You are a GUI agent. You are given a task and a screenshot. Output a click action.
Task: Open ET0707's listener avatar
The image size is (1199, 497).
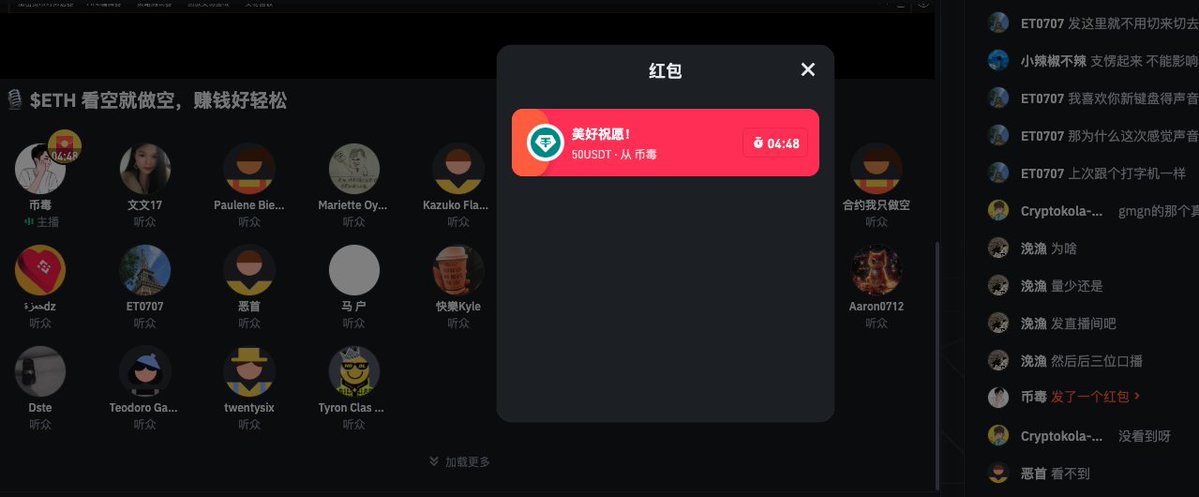click(145, 270)
